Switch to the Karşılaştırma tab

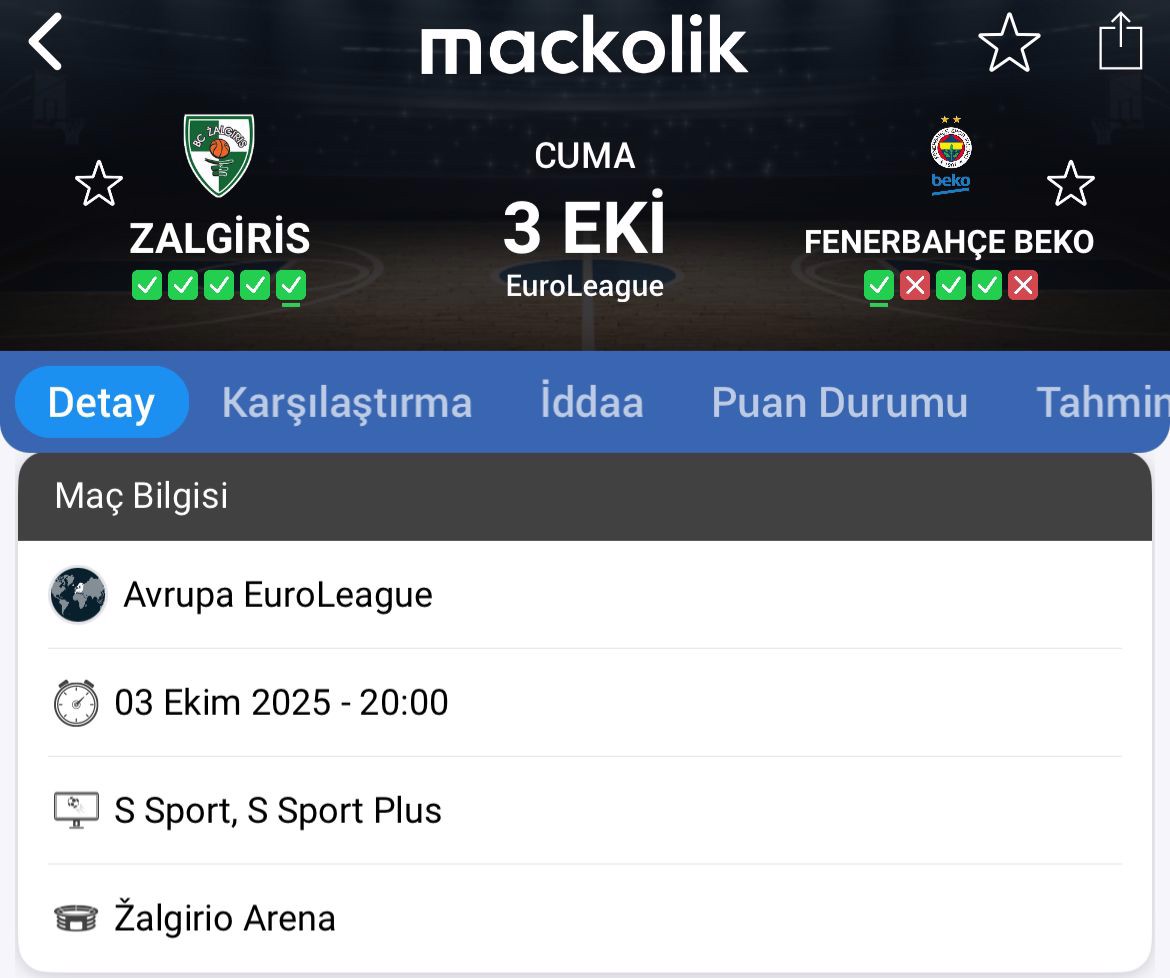coord(346,403)
